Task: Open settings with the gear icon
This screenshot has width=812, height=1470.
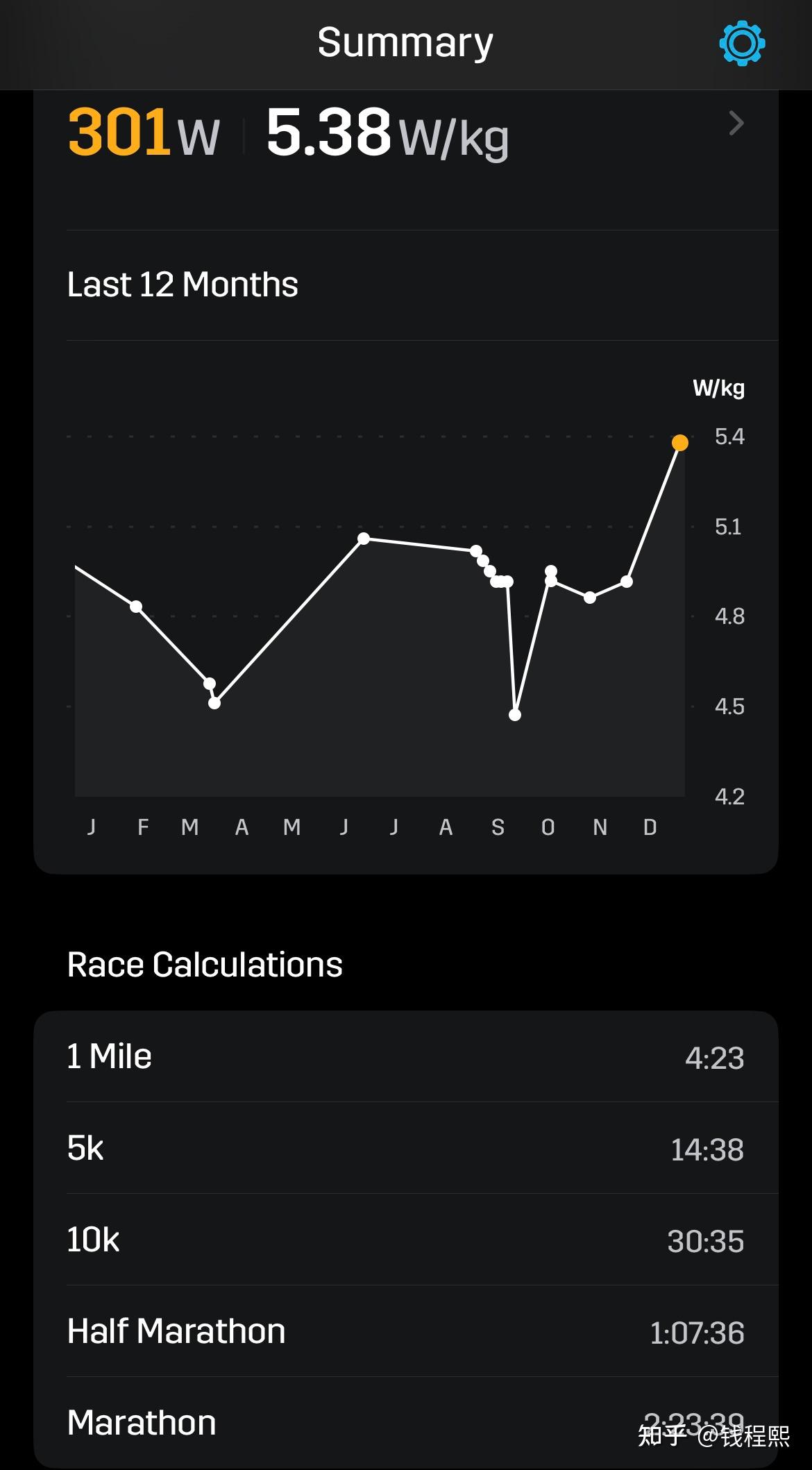Action: (x=742, y=44)
